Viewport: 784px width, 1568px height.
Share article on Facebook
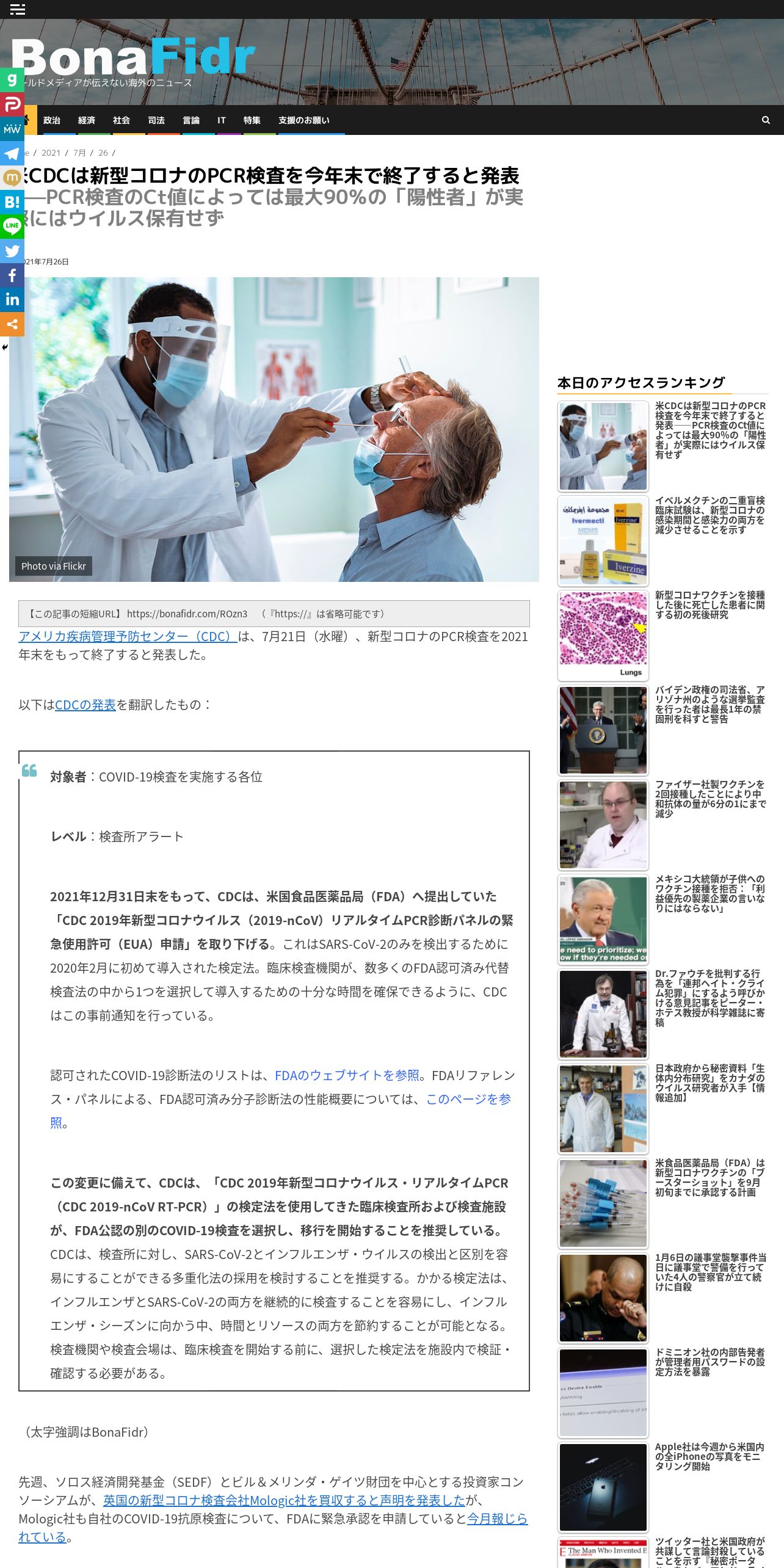[12, 275]
